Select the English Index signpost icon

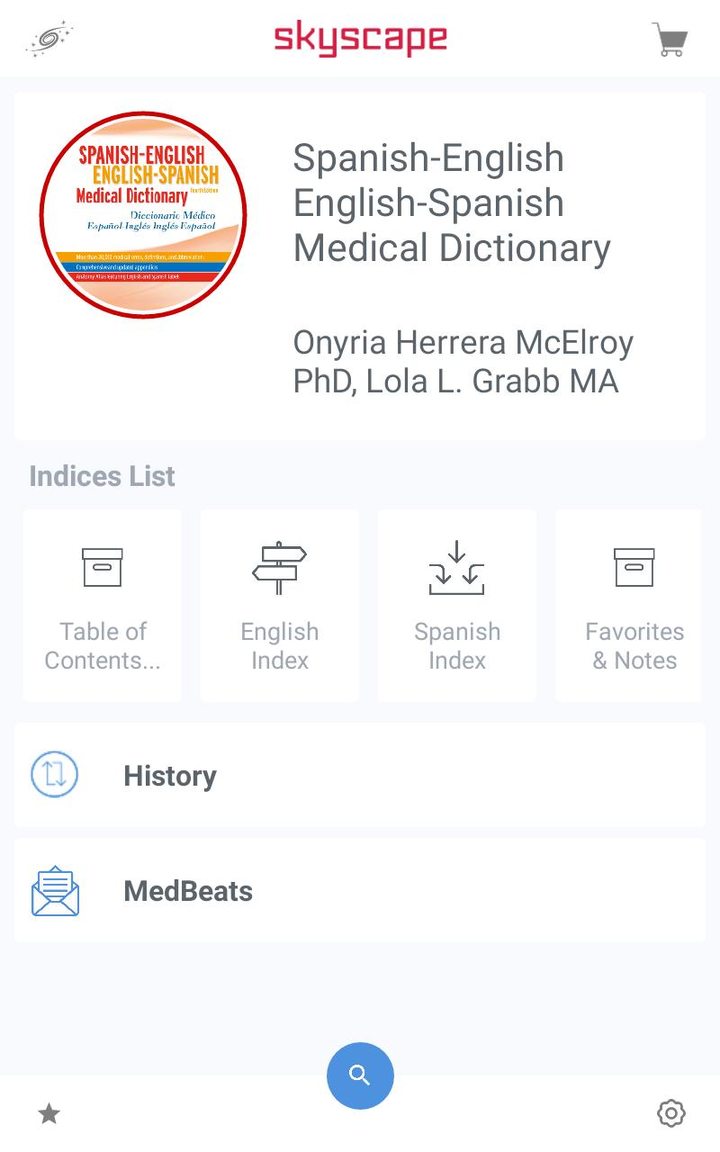point(279,567)
